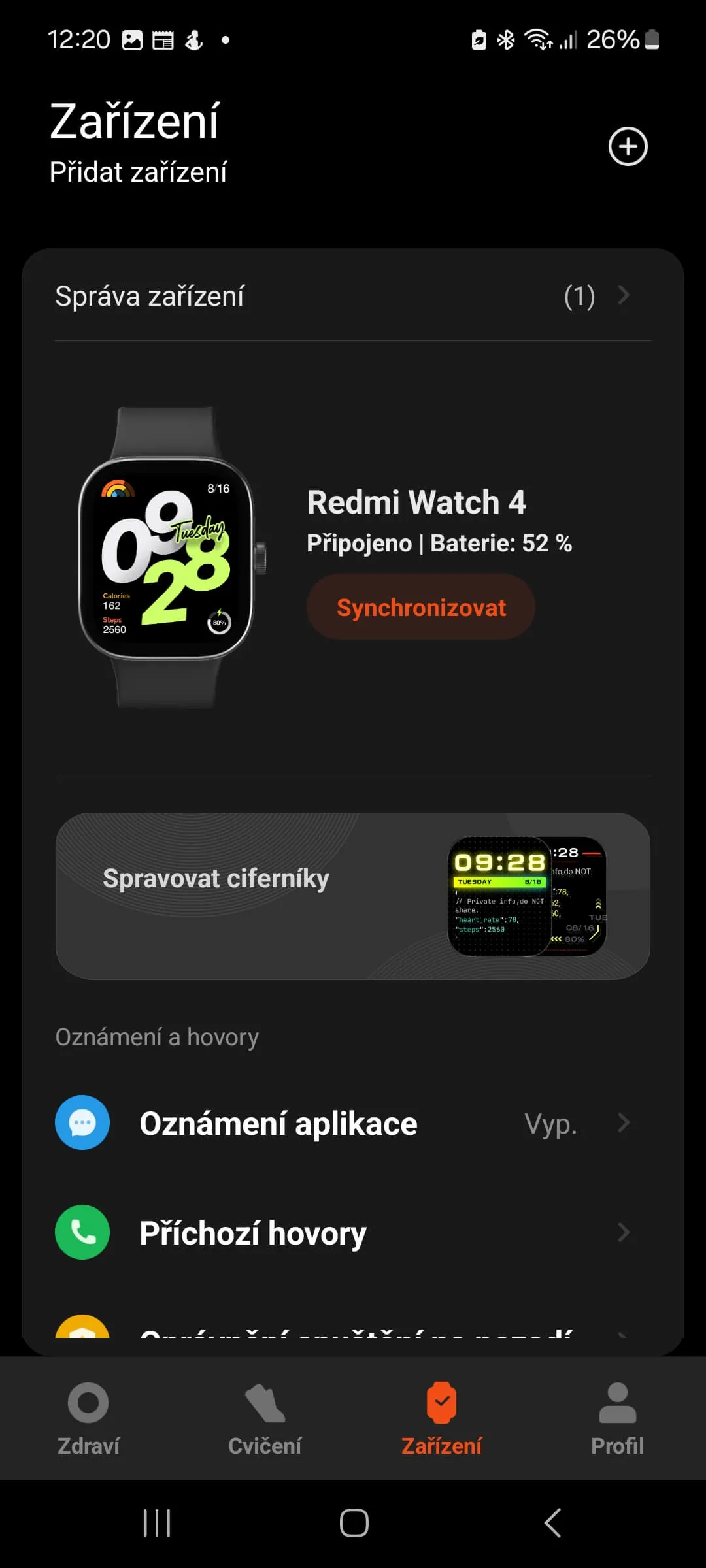This screenshot has height=1568, width=706.
Task: Open Spravovat ciferníky watch faces card
Action: click(353, 896)
